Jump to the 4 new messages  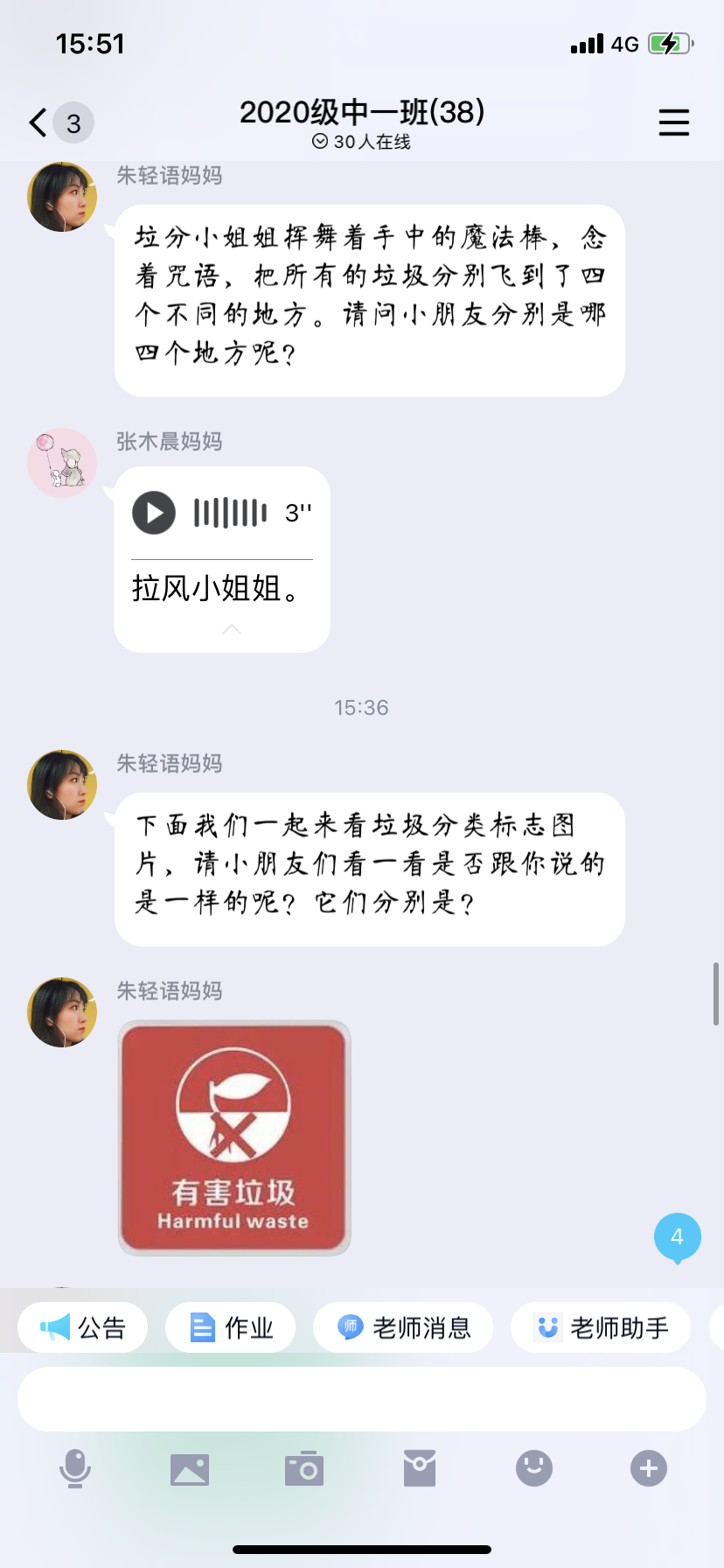click(677, 1236)
